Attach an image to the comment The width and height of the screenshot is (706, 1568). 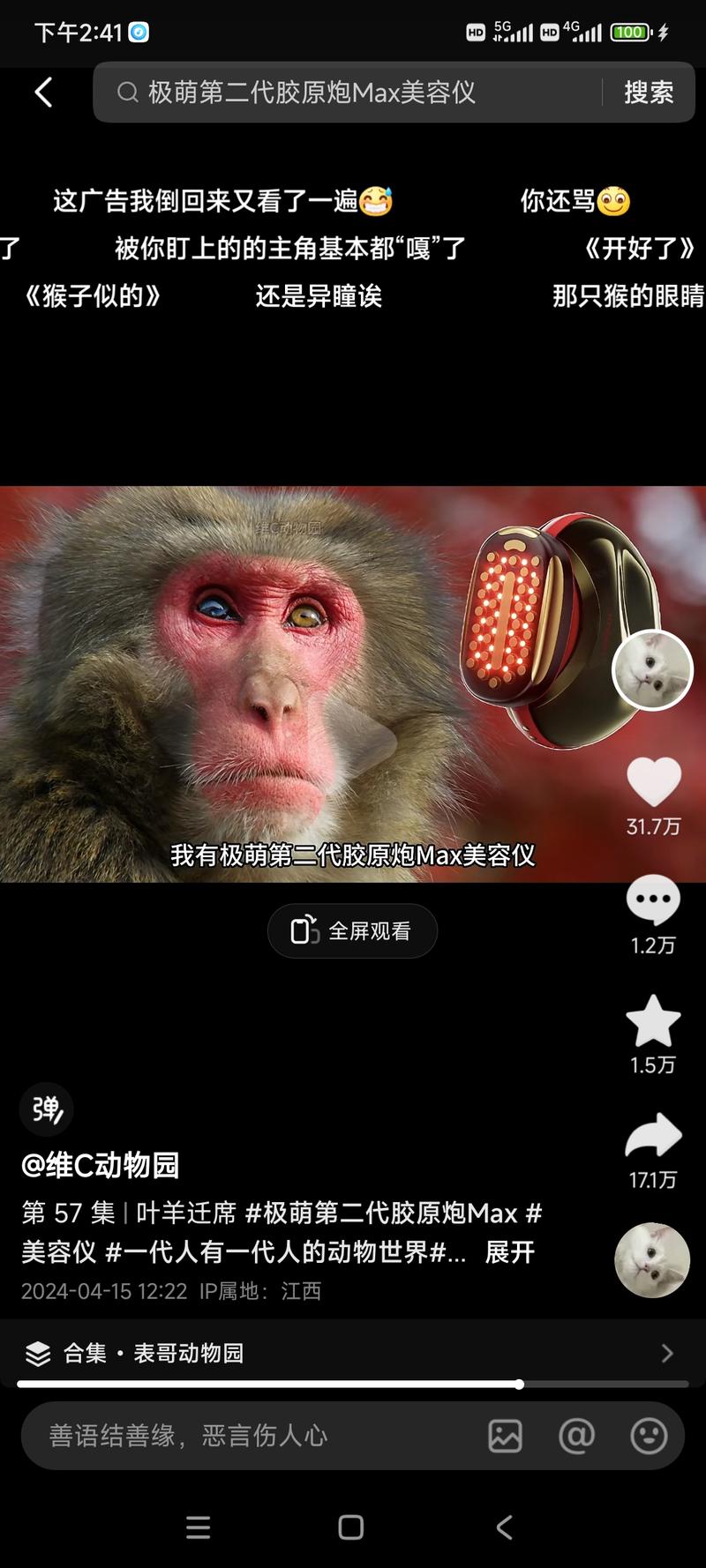[505, 1436]
